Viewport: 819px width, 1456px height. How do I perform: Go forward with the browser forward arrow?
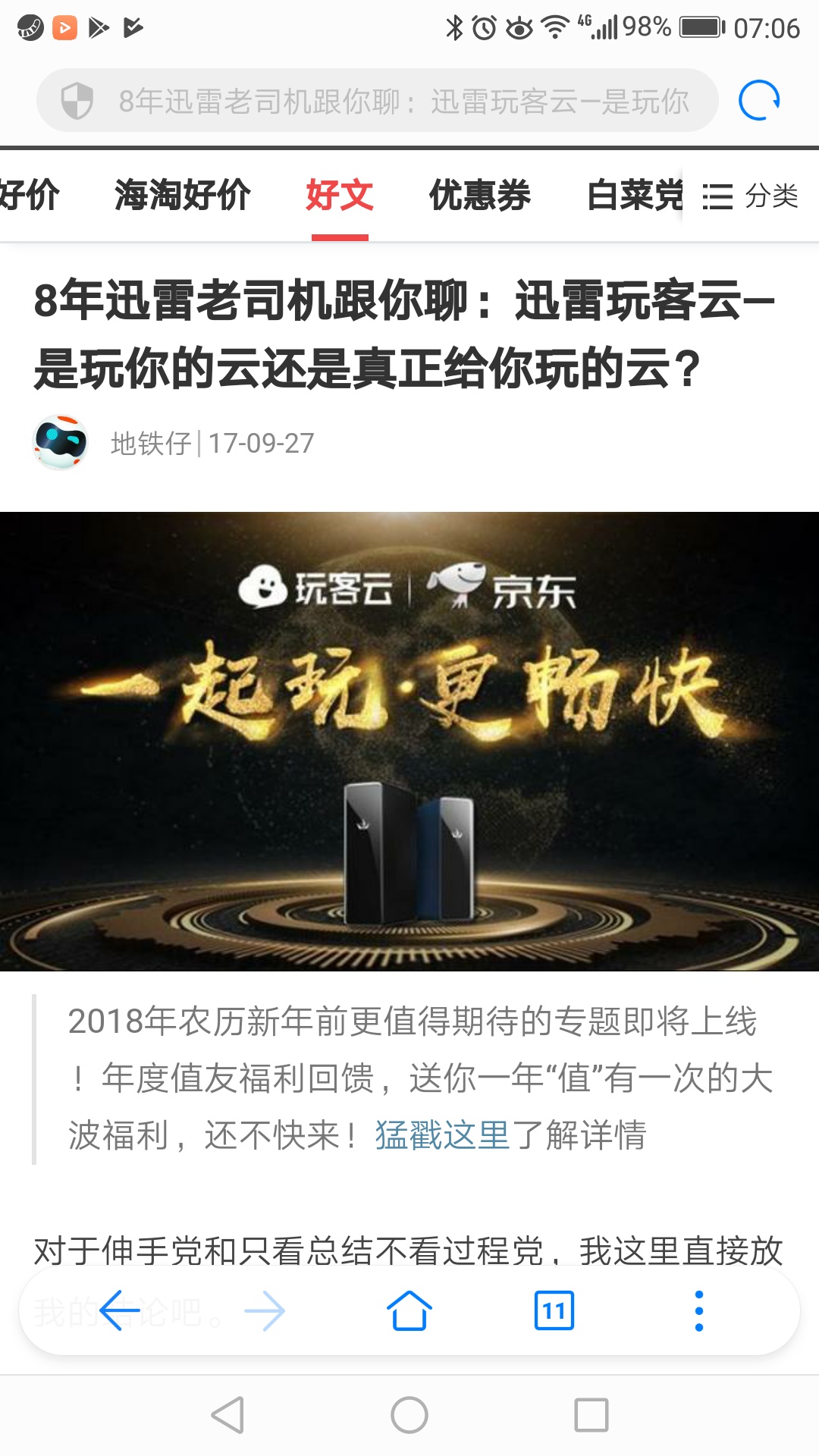coord(265,1310)
